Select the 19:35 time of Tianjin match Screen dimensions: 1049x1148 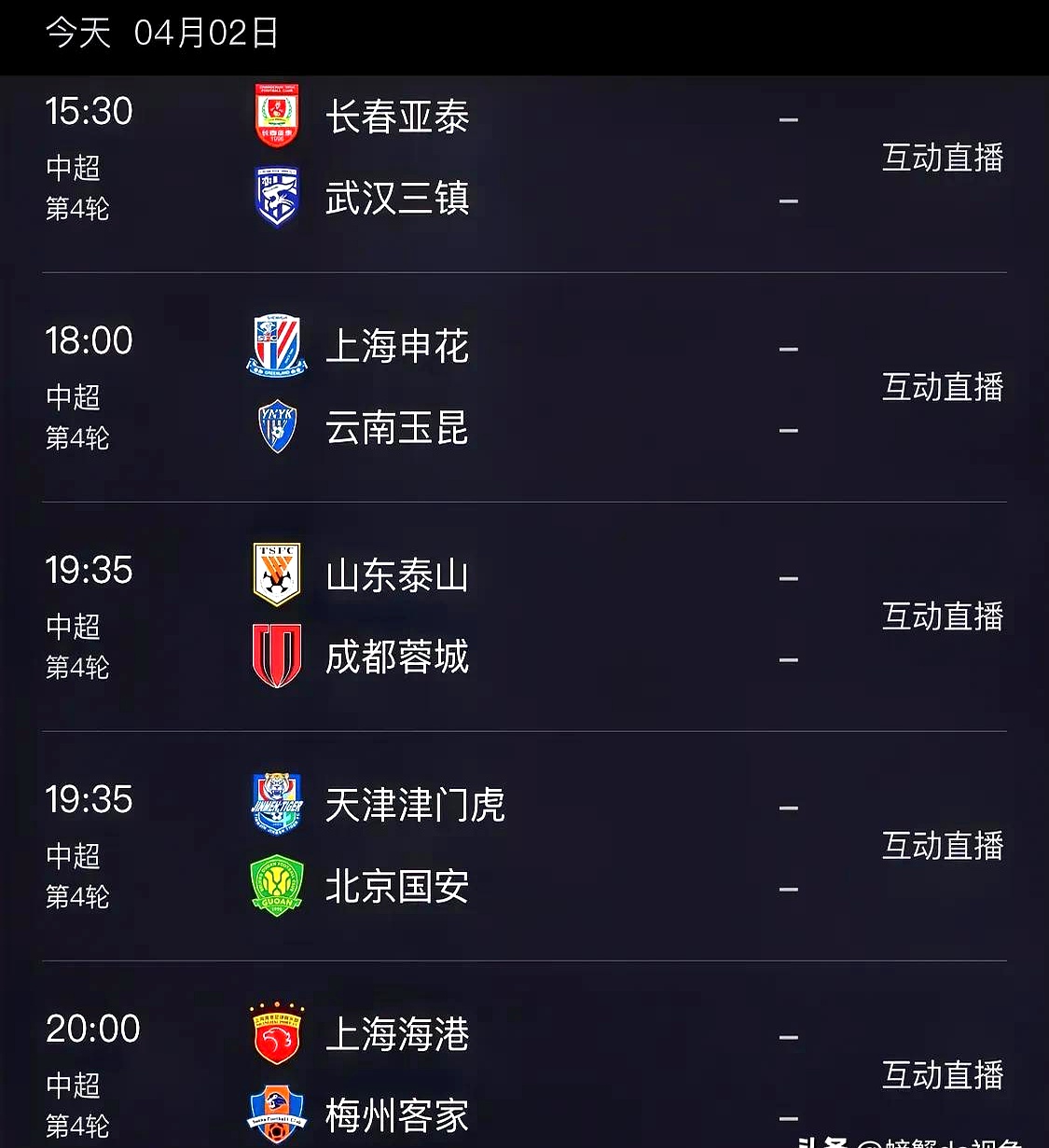[x=89, y=798]
